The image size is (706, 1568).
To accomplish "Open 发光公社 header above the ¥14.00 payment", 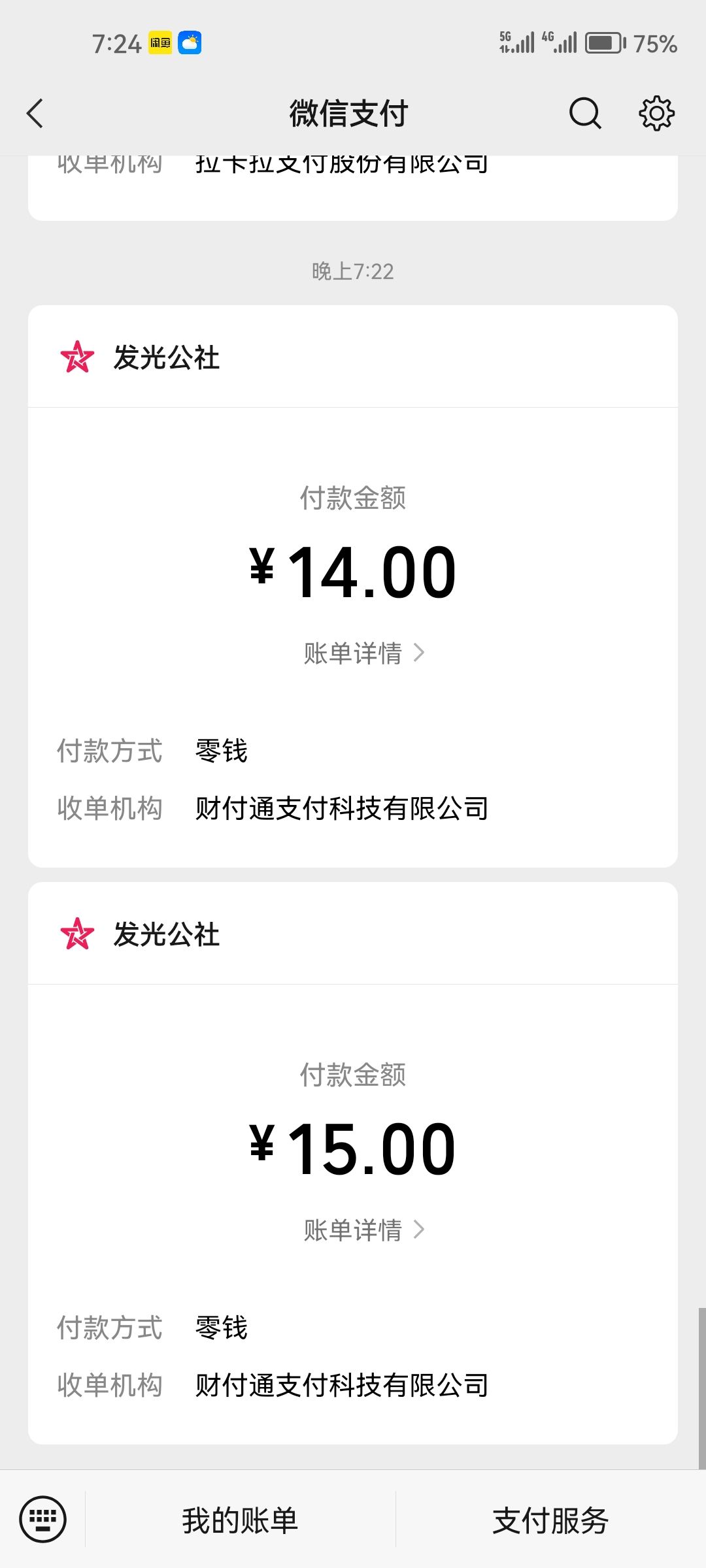I will [x=353, y=357].
